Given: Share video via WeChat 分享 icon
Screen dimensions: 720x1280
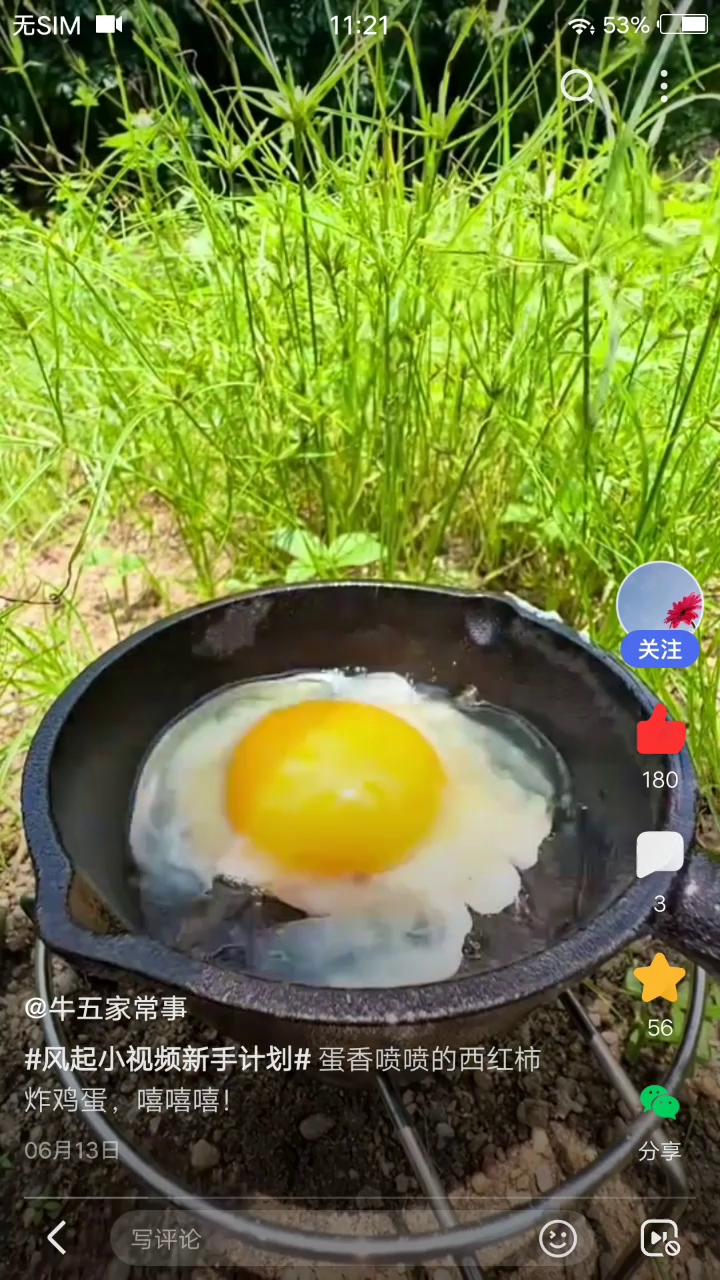Looking at the screenshot, I should pos(660,1105).
